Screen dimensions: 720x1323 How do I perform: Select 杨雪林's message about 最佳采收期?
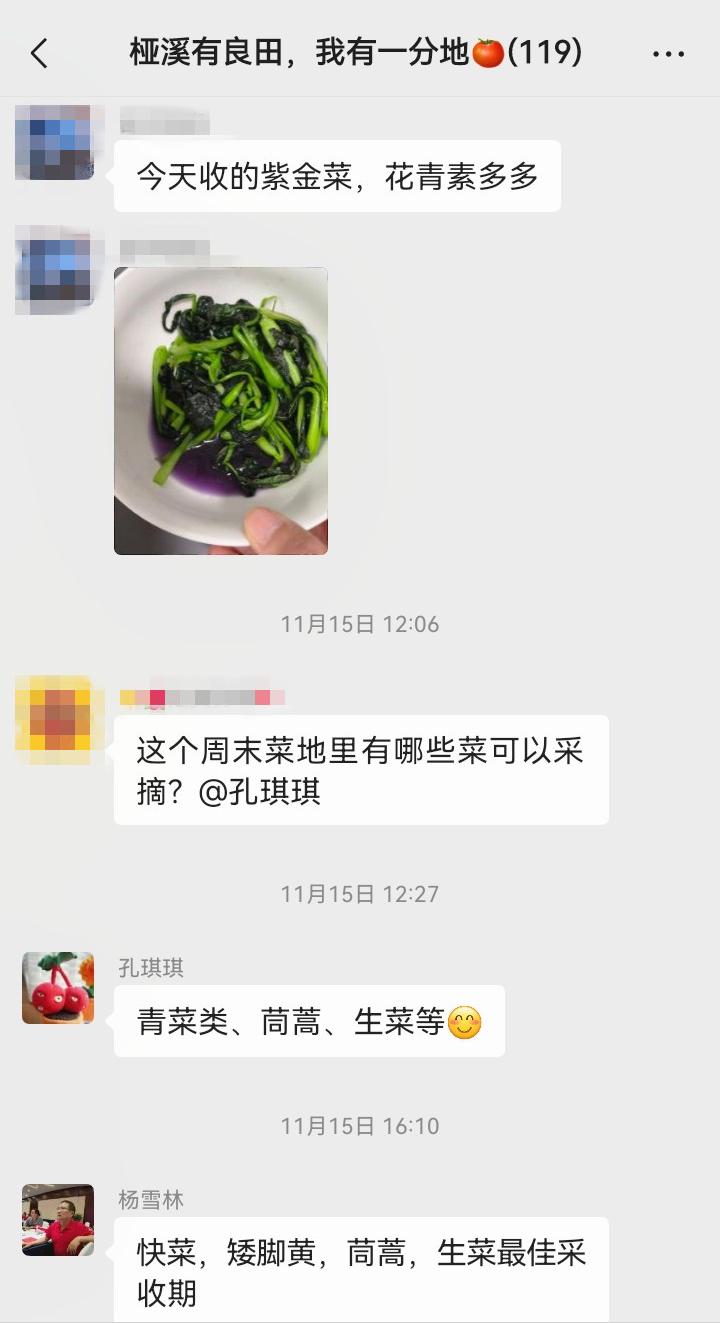click(360, 1271)
